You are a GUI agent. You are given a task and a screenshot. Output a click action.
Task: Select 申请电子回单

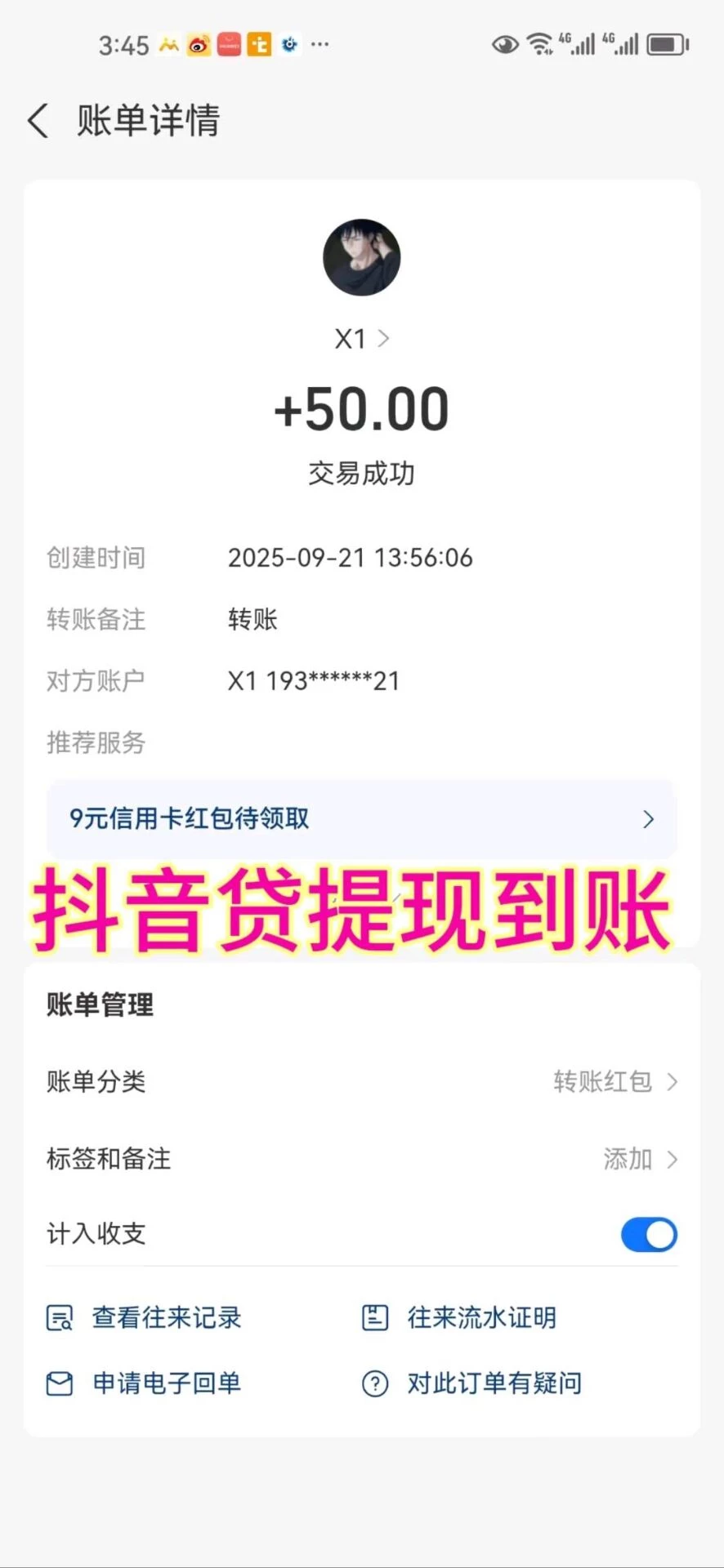coord(145,1383)
